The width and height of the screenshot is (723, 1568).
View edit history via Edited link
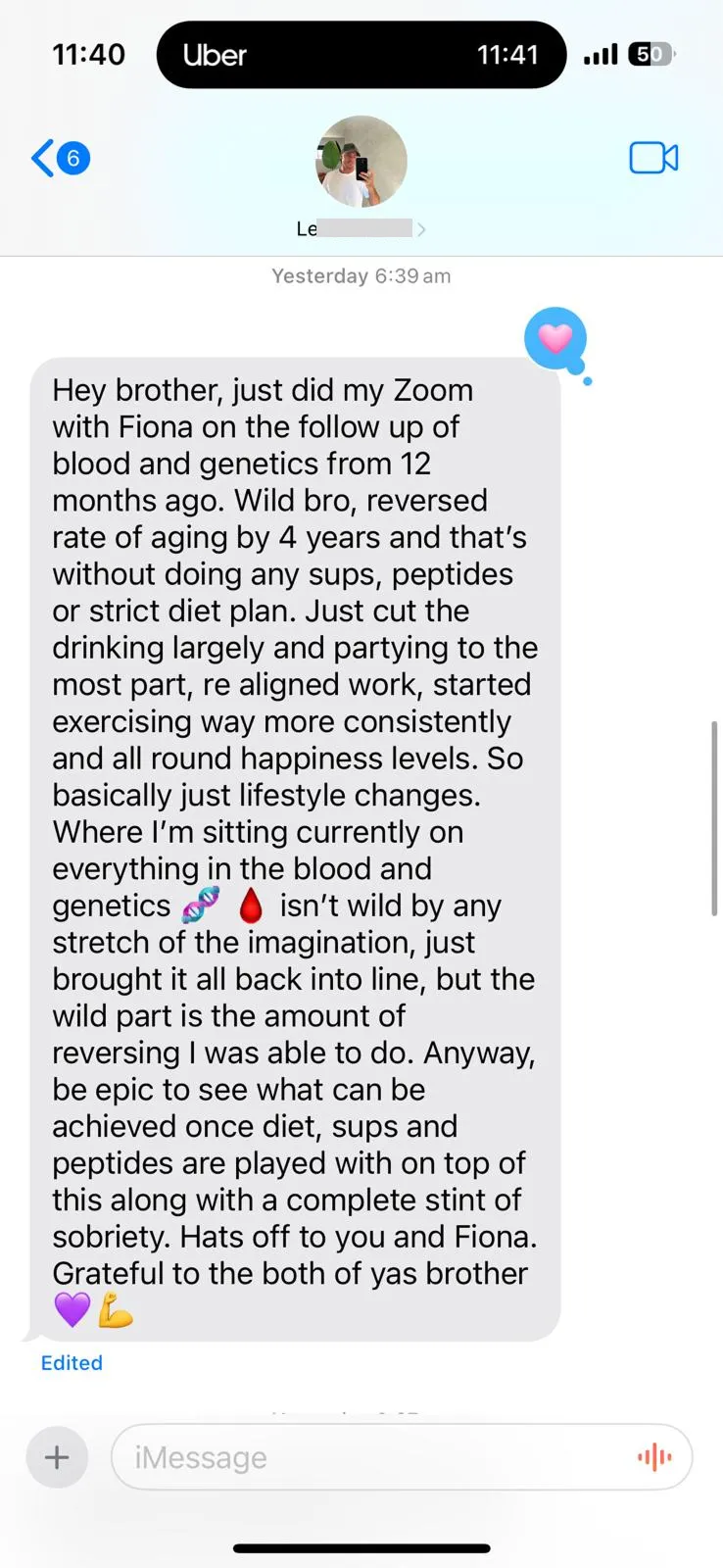point(72,1362)
